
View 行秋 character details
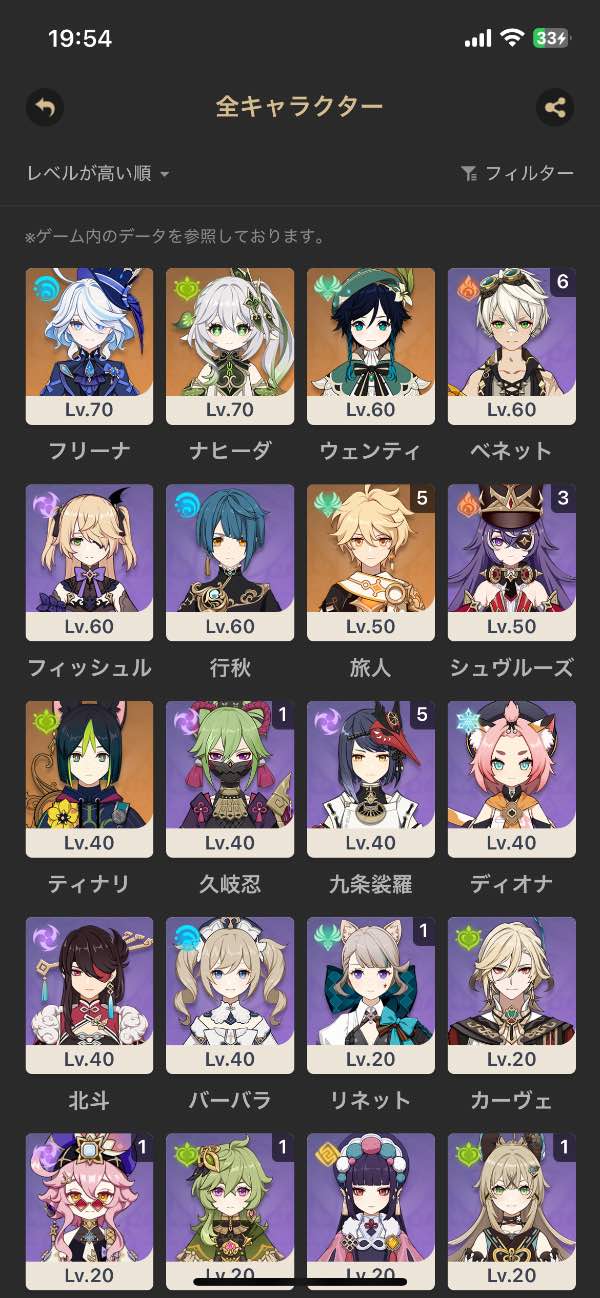tap(230, 562)
